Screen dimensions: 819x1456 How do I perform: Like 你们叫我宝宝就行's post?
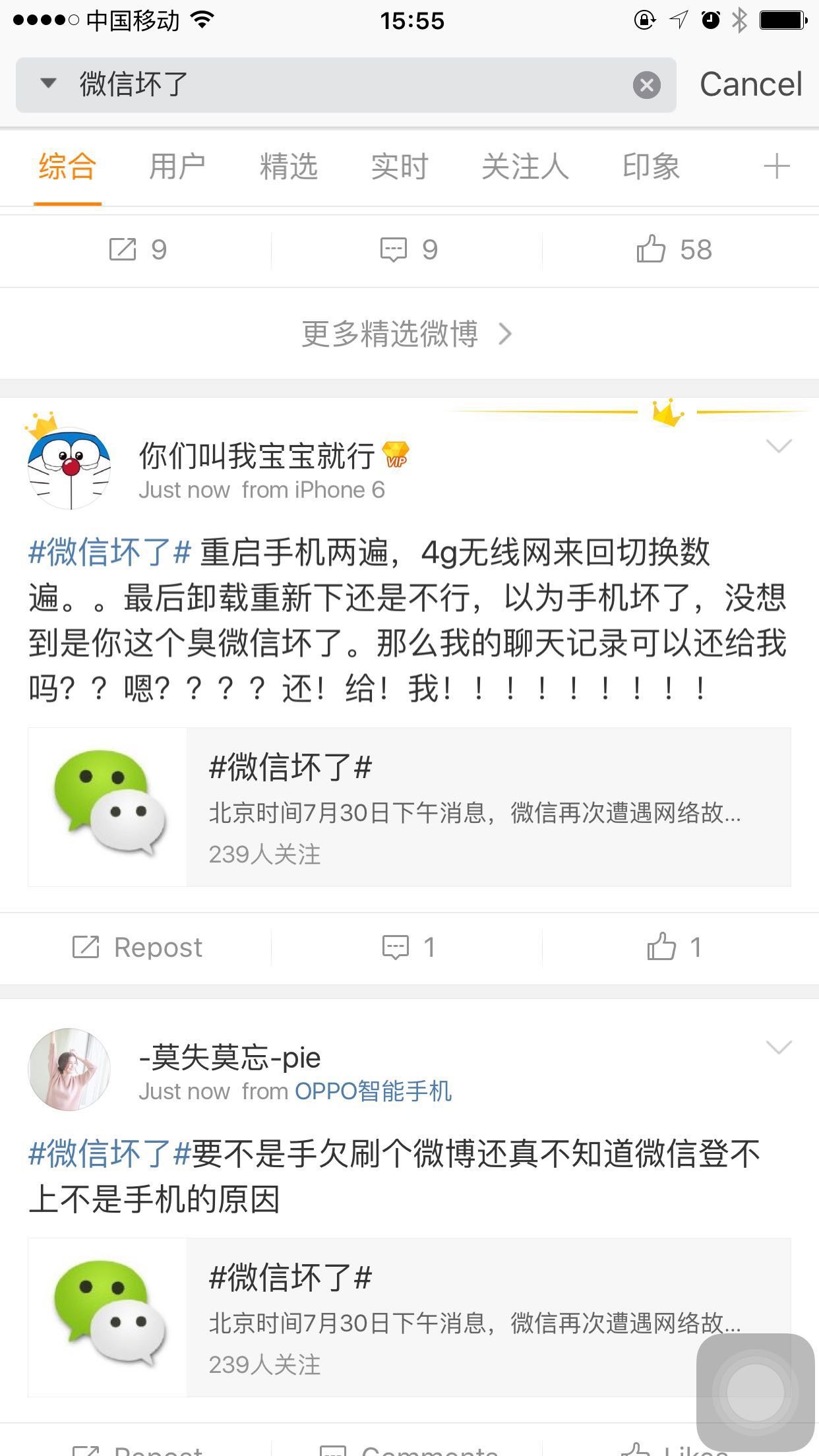point(674,948)
